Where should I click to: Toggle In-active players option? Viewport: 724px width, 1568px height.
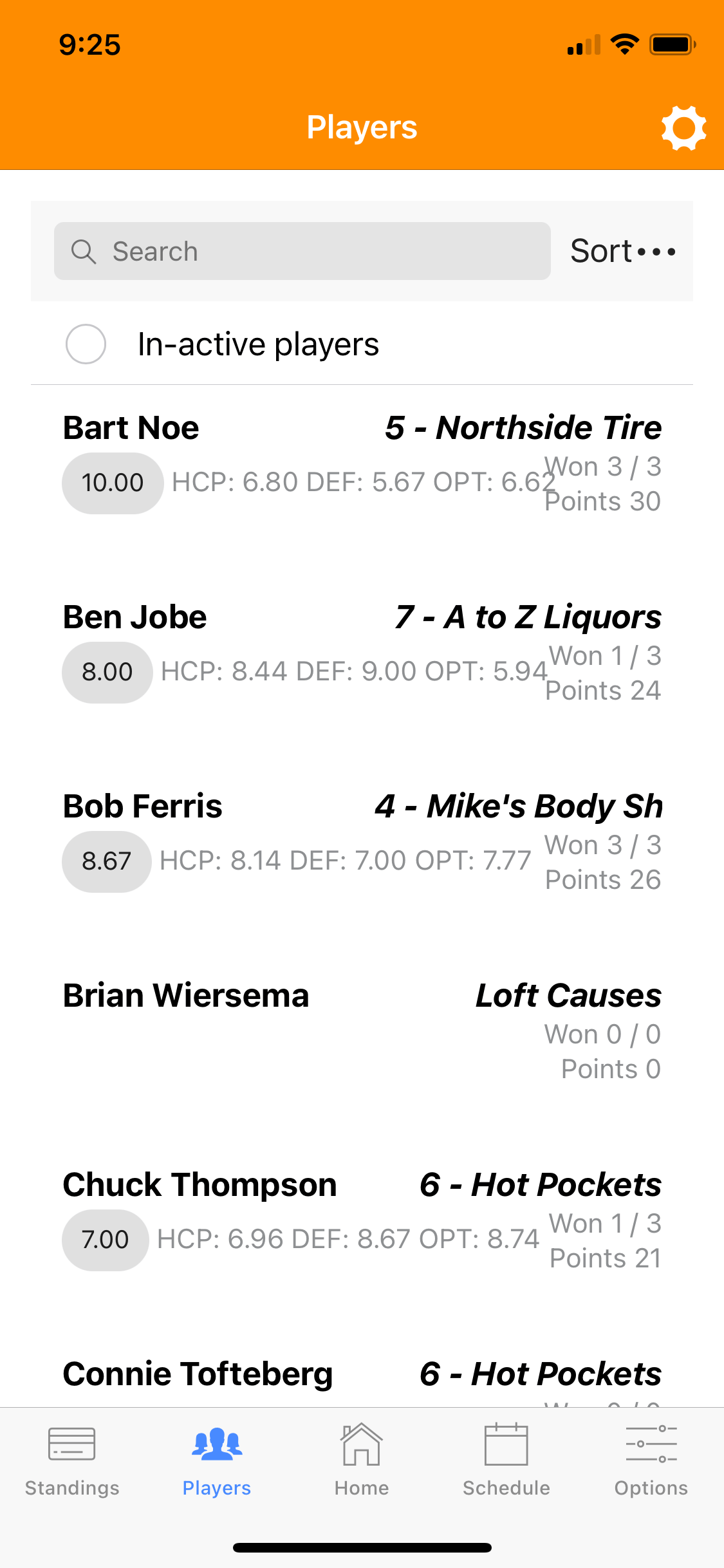86,344
